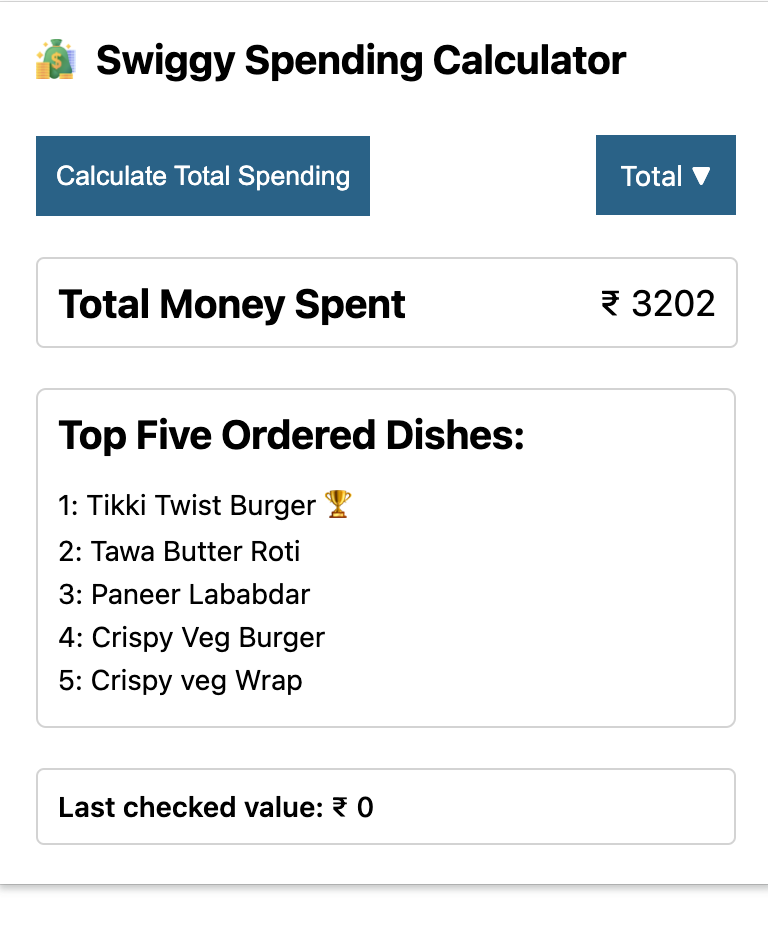Click the amount 3202 displayed
The width and height of the screenshot is (768, 944).
point(674,303)
